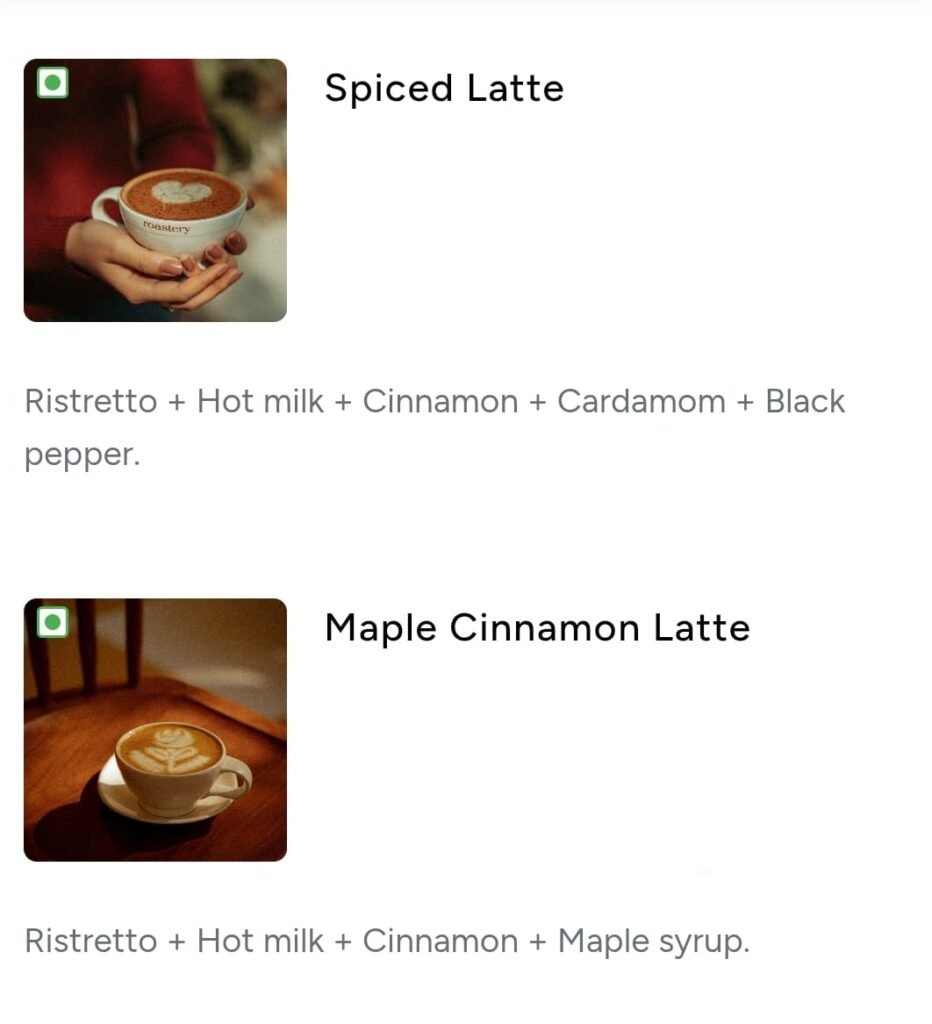Open the Spiced Latte item photo
This screenshot has width=932, height=1024.
coord(155,190)
